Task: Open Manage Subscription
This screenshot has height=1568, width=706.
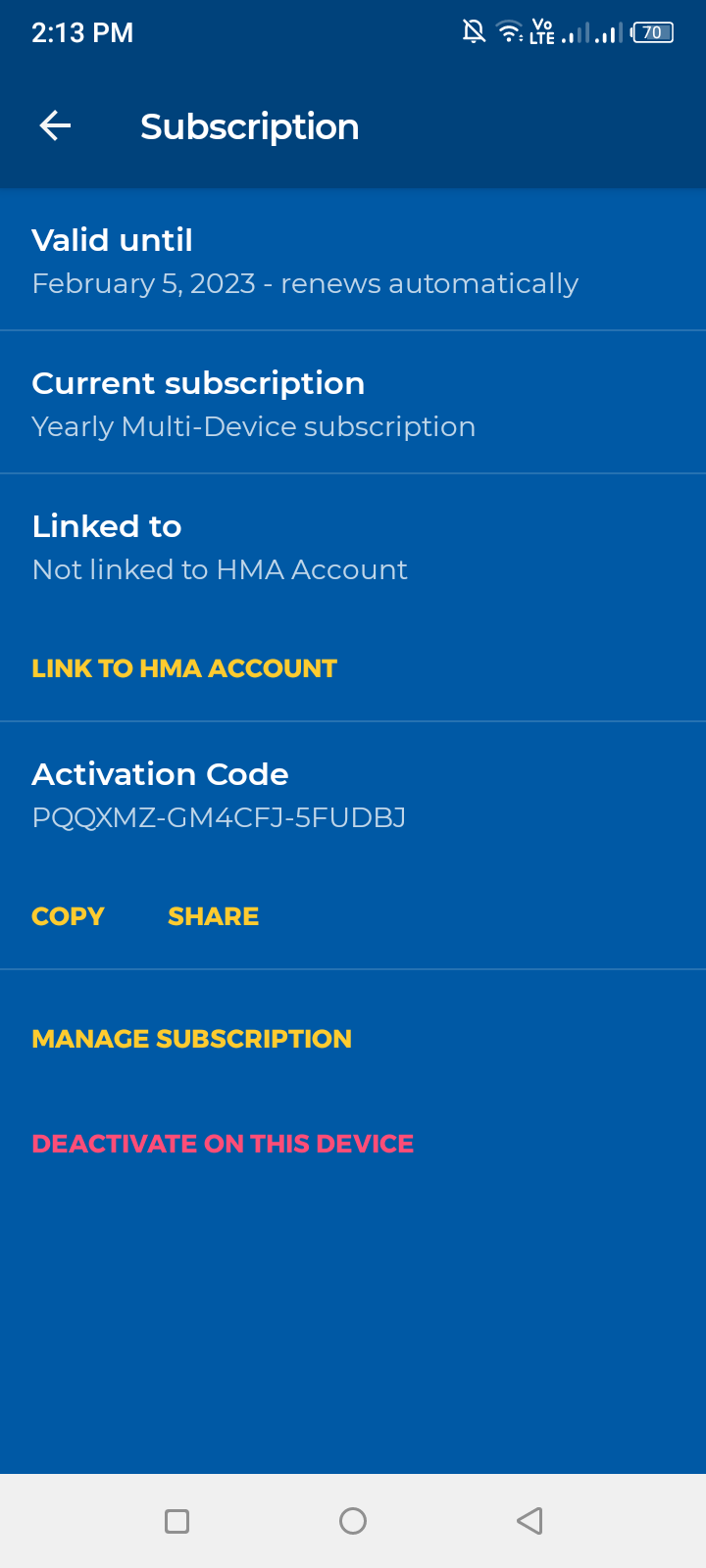Action: [x=191, y=1039]
